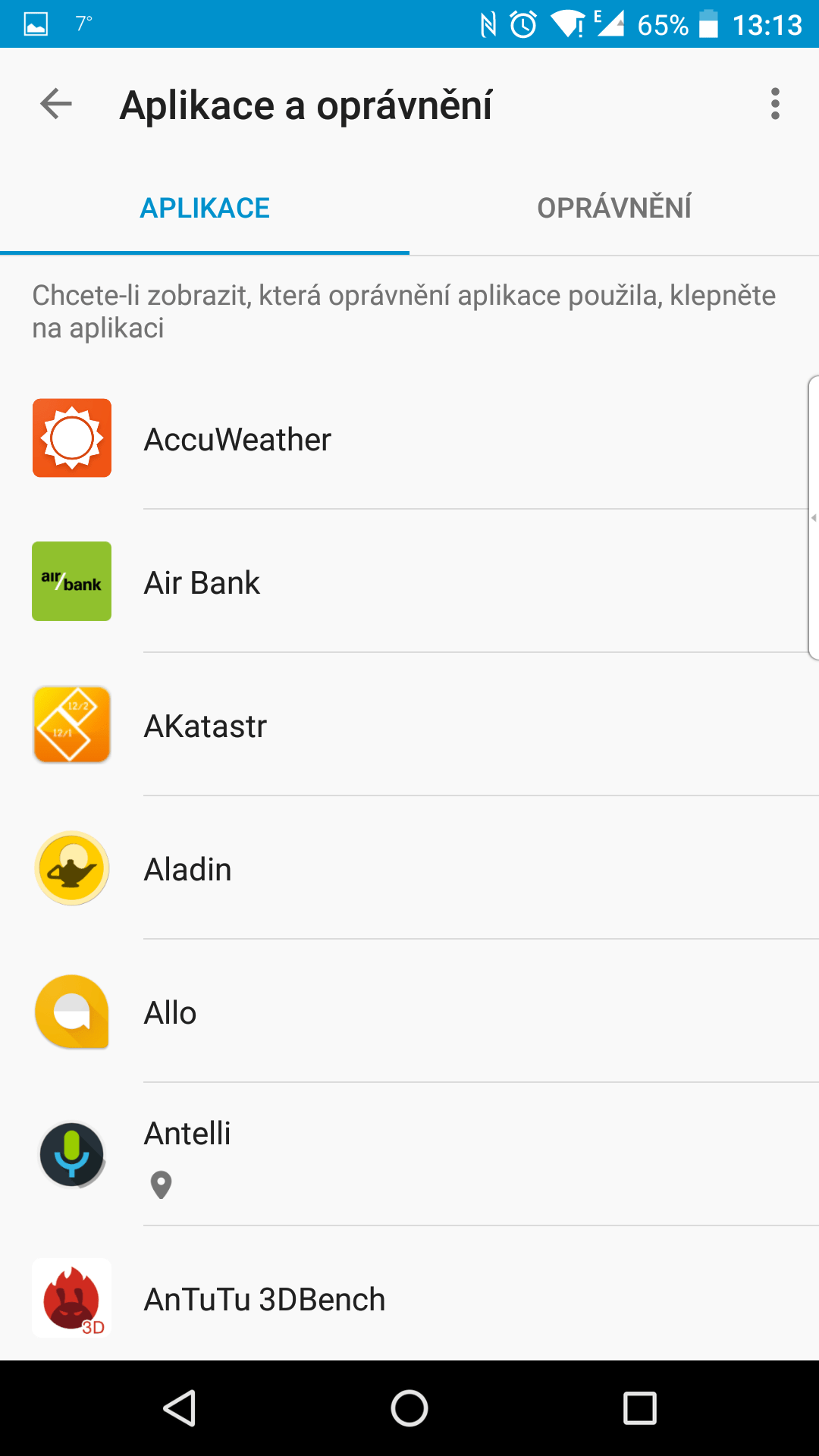The image size is (819, 1456).
Task: Open the three-dot overflow menu
Action: (775, 104)
